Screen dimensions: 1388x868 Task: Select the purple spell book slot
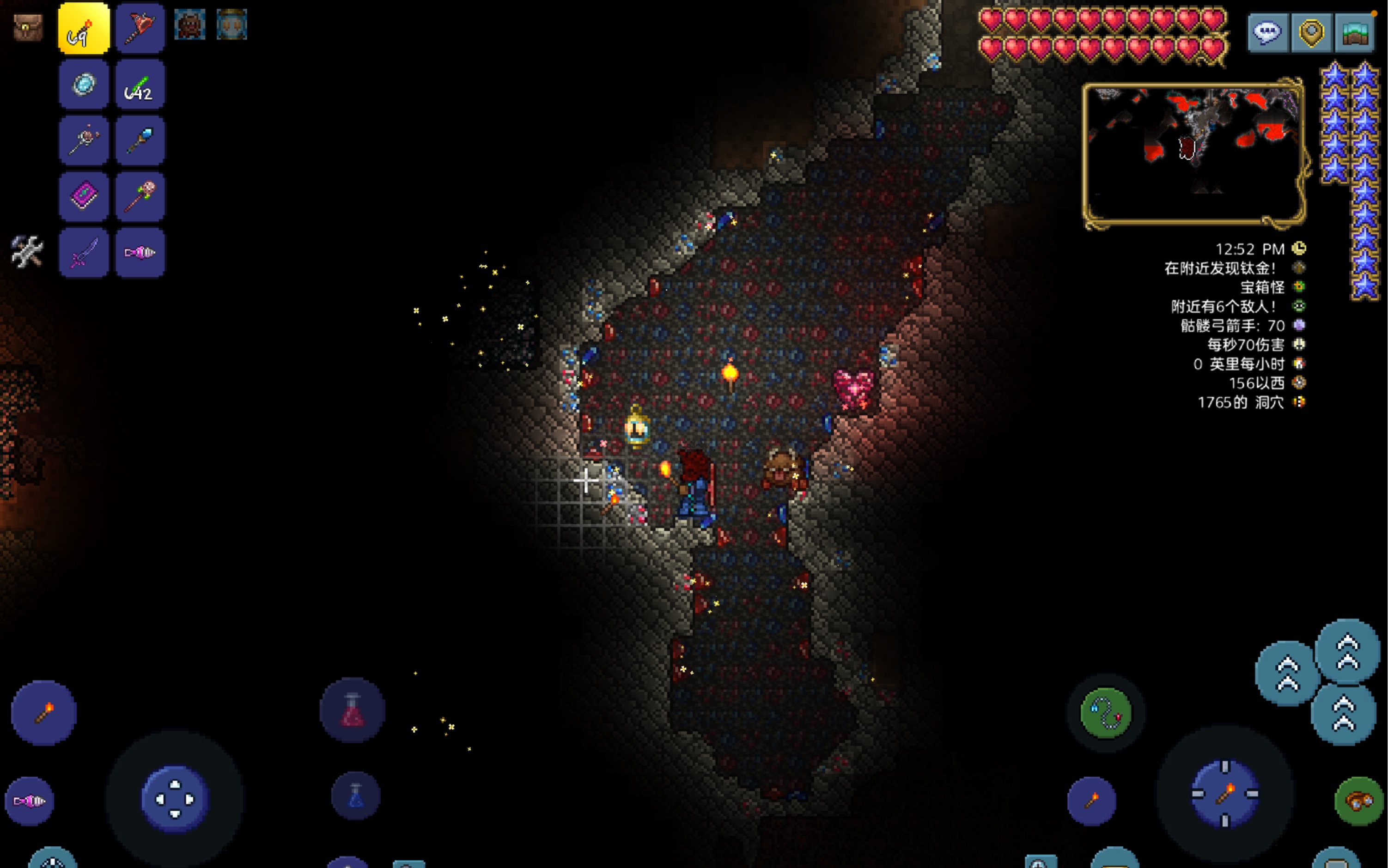(84, 196)
